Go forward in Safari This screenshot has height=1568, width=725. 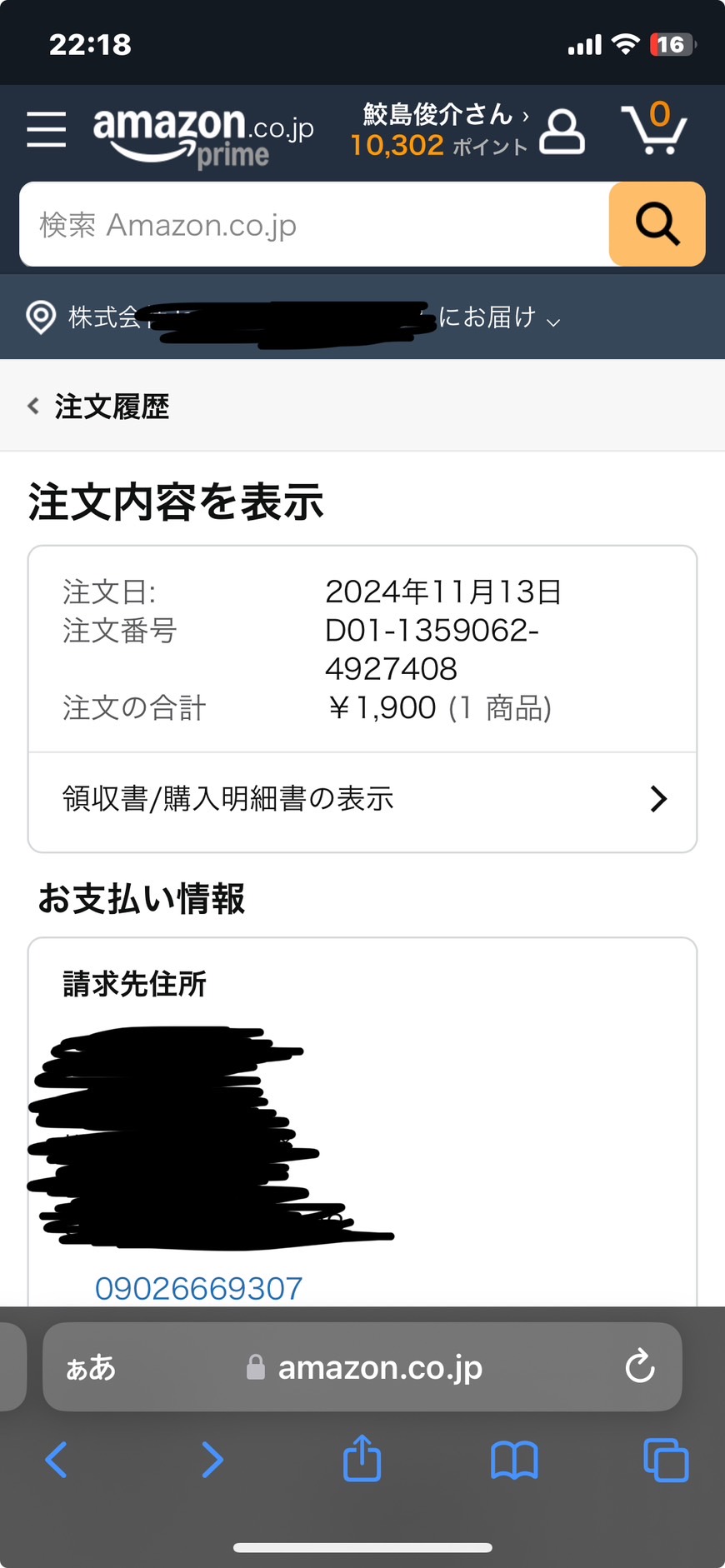212,1460
